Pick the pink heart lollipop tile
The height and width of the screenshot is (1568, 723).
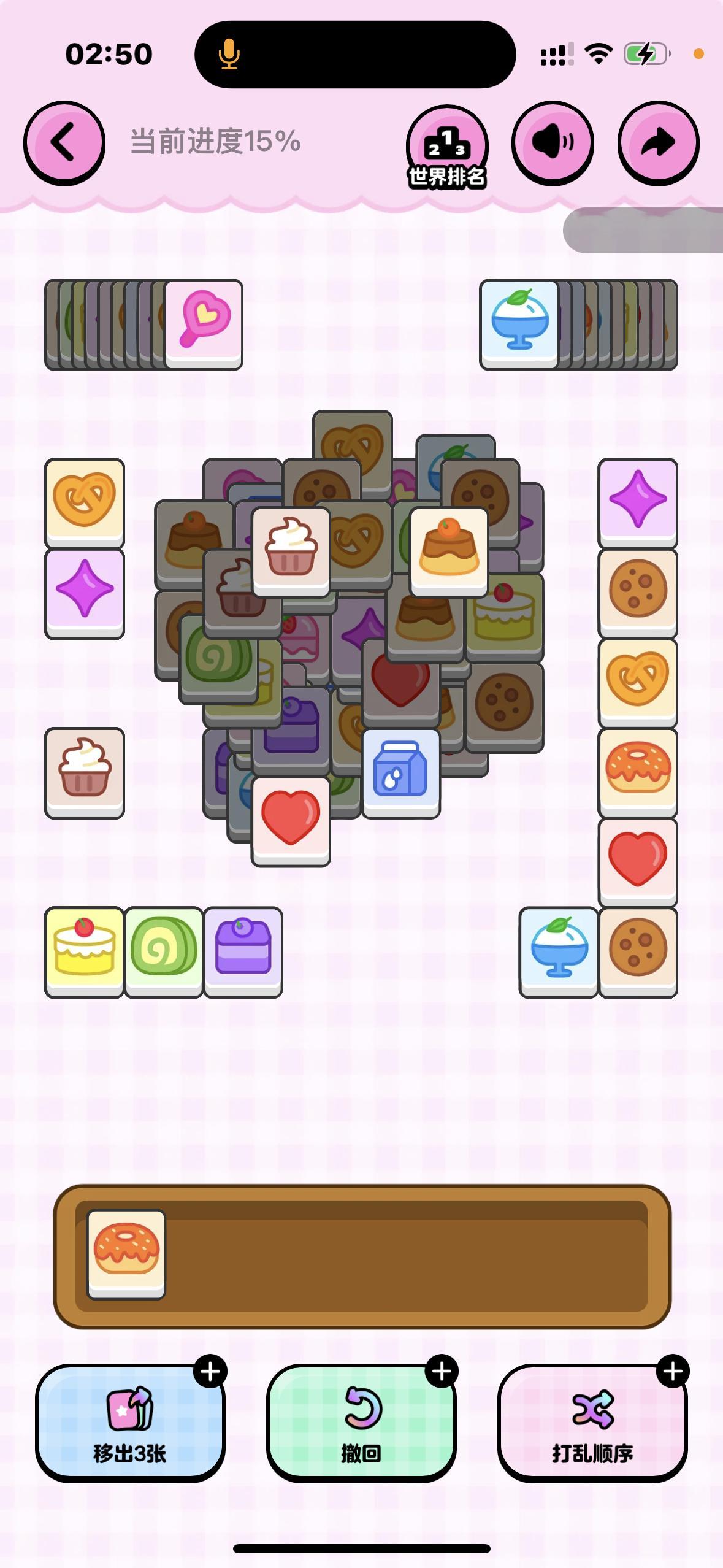click(x=204, y=325)
